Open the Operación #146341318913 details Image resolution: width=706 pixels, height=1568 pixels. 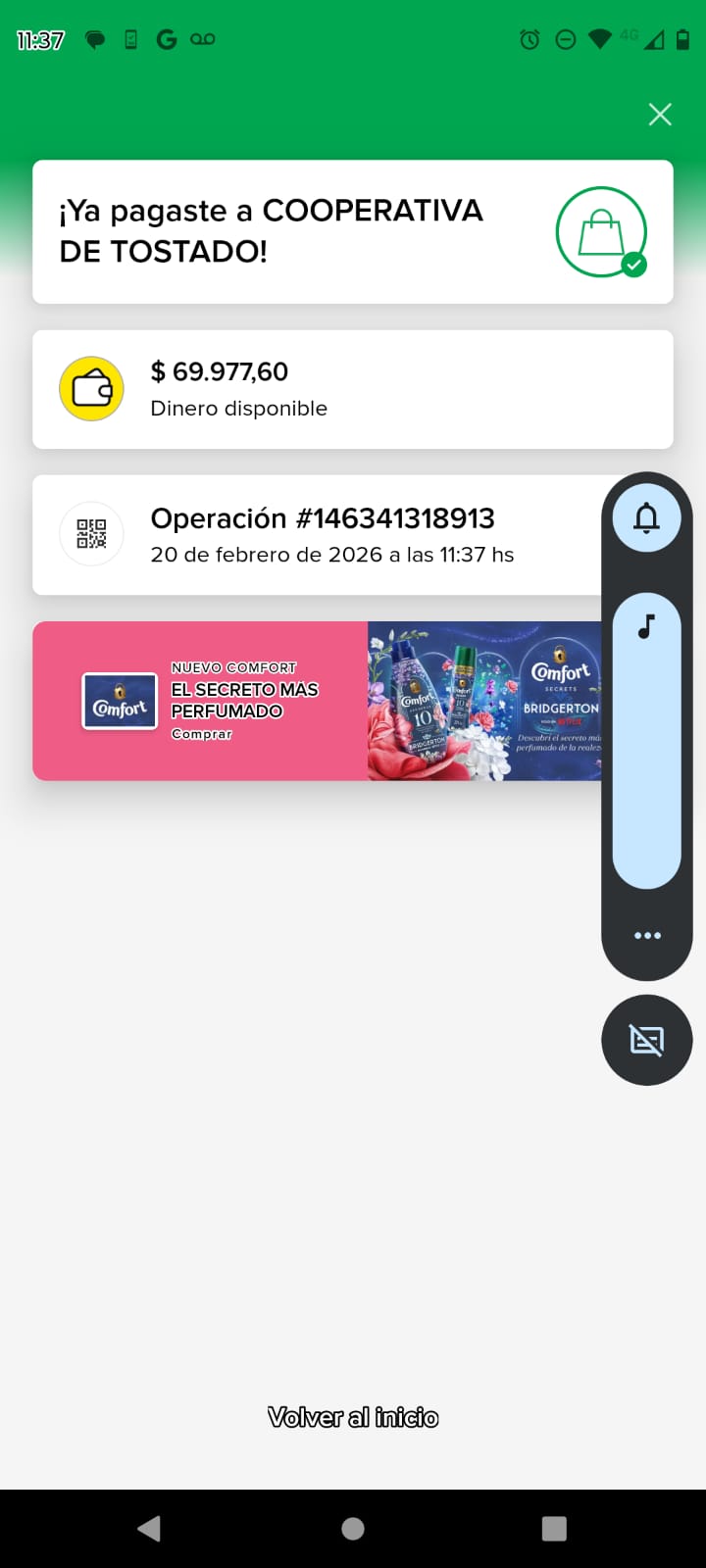[x=324, y=535]
